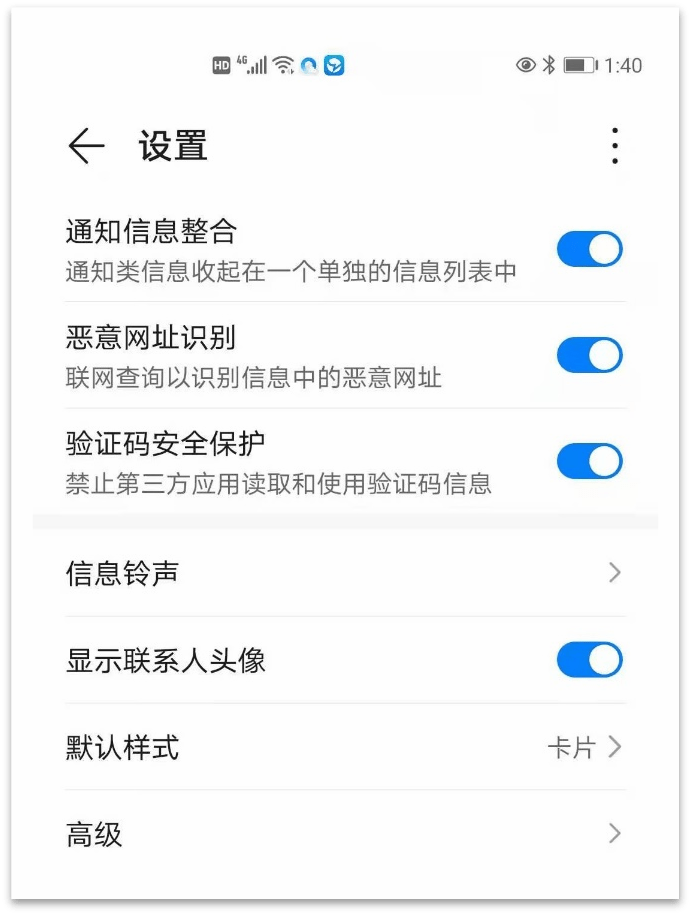Go back from the 设置 page
This screenshot has height=914, width=690.
[86, 147]
